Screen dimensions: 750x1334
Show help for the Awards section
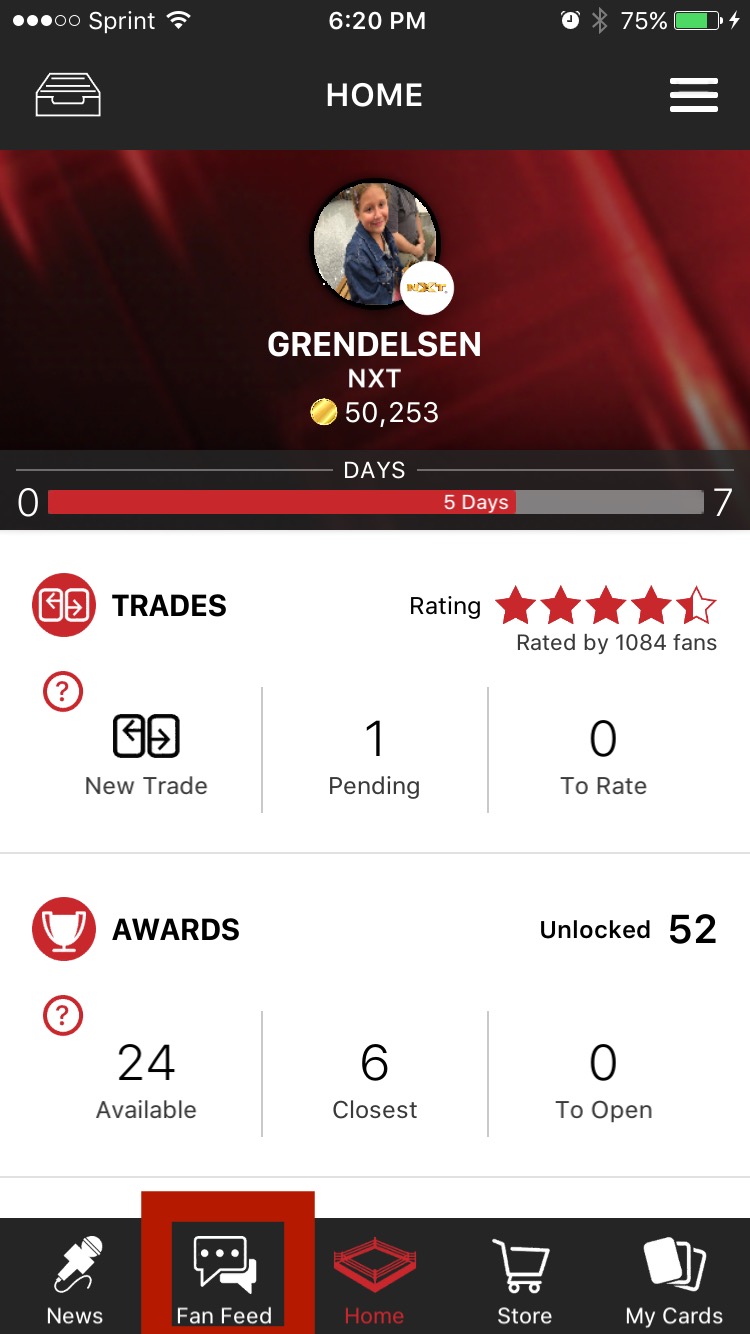(x=63, y=1015)
